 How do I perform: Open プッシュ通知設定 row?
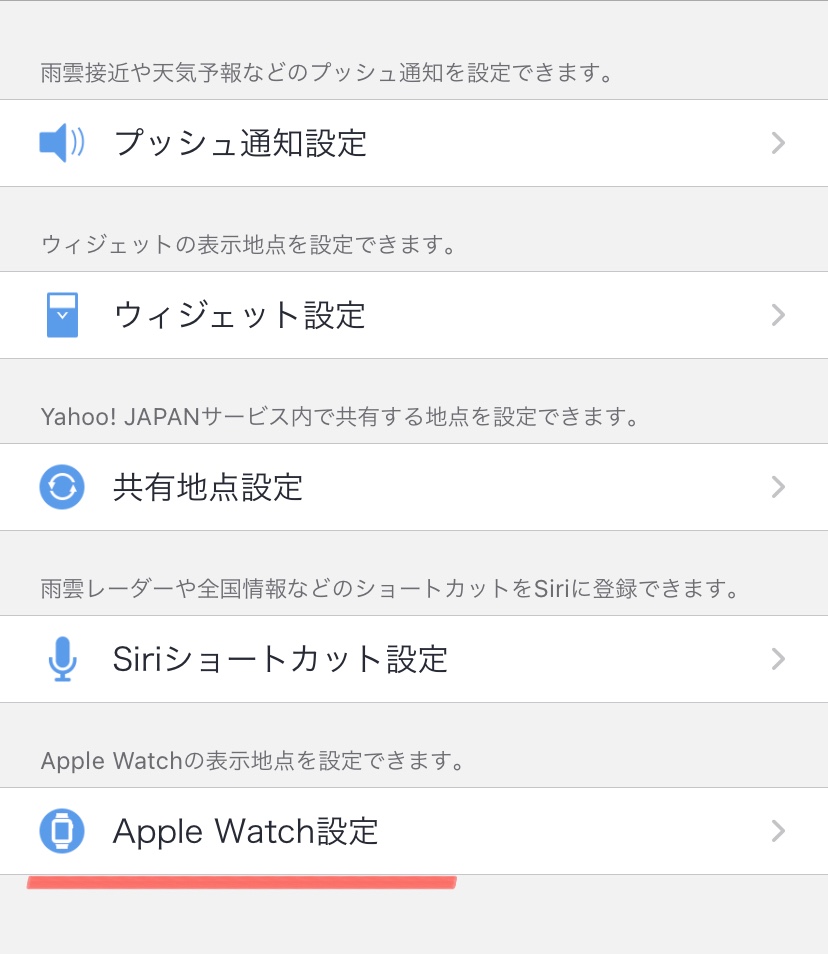click(413, 143)
